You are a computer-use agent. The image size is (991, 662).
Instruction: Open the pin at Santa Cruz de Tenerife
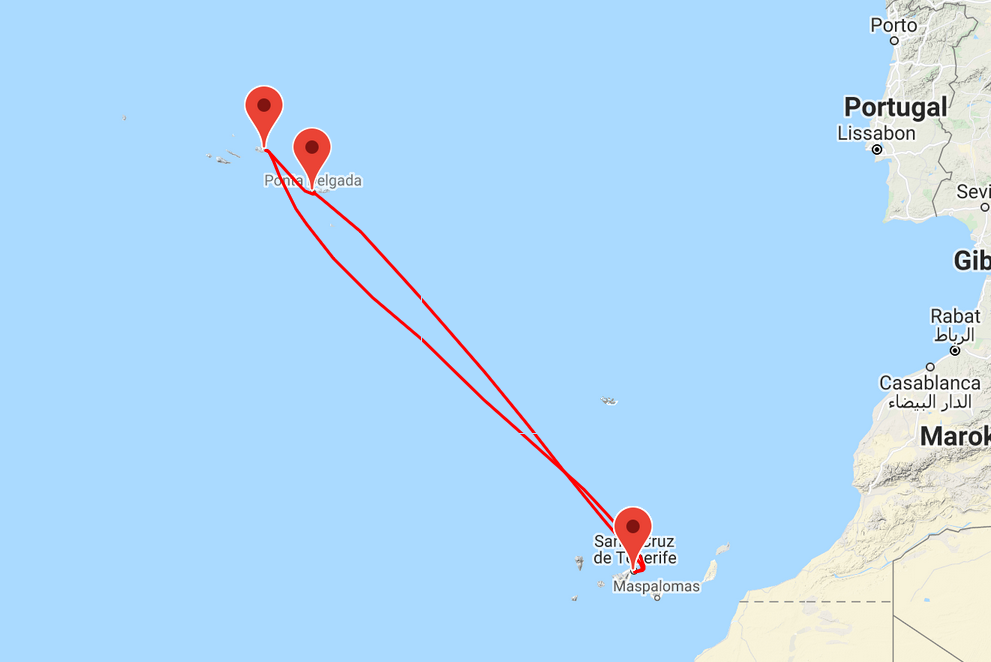pos(632,532)
